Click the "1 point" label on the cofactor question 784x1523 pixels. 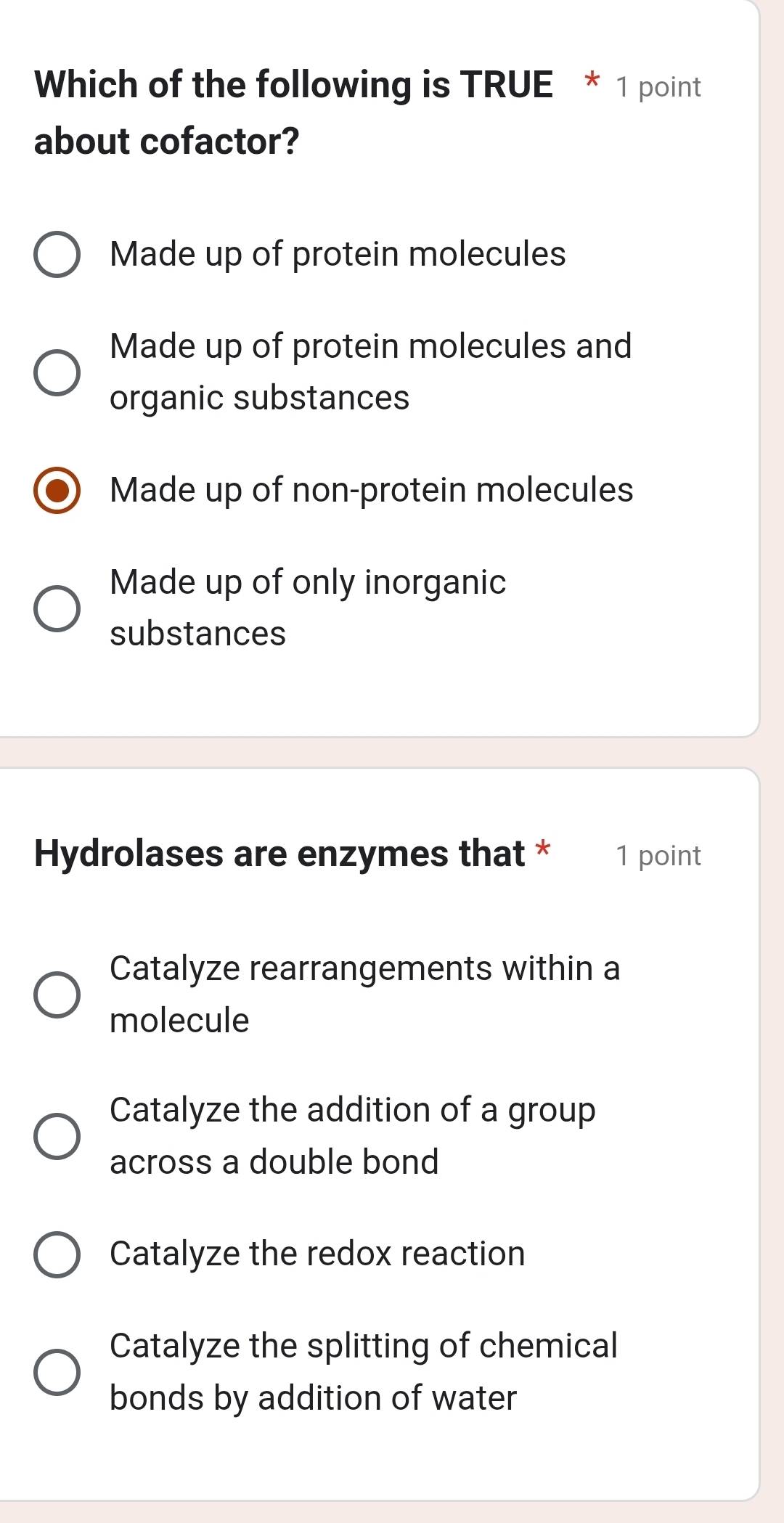pyautogui.click(x=657, y=87)
